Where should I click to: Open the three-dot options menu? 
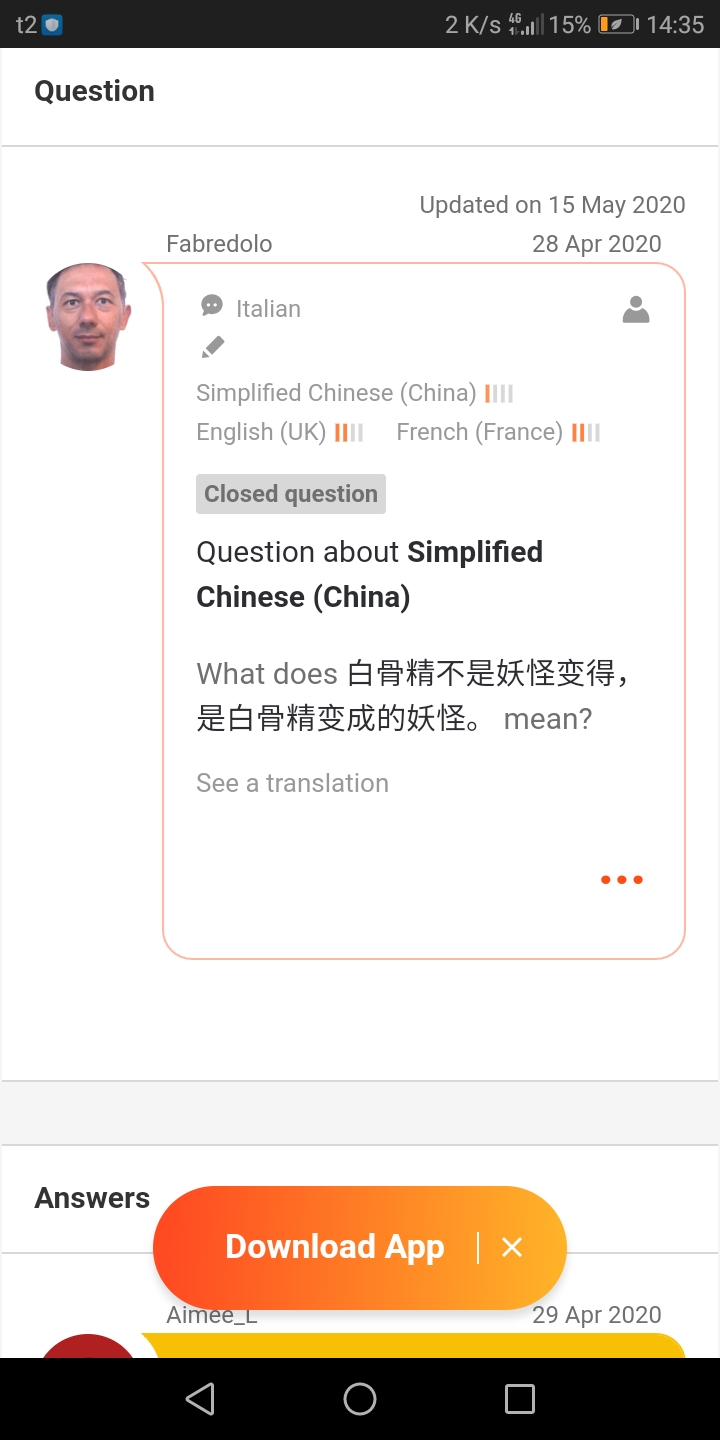coord(621,880)
